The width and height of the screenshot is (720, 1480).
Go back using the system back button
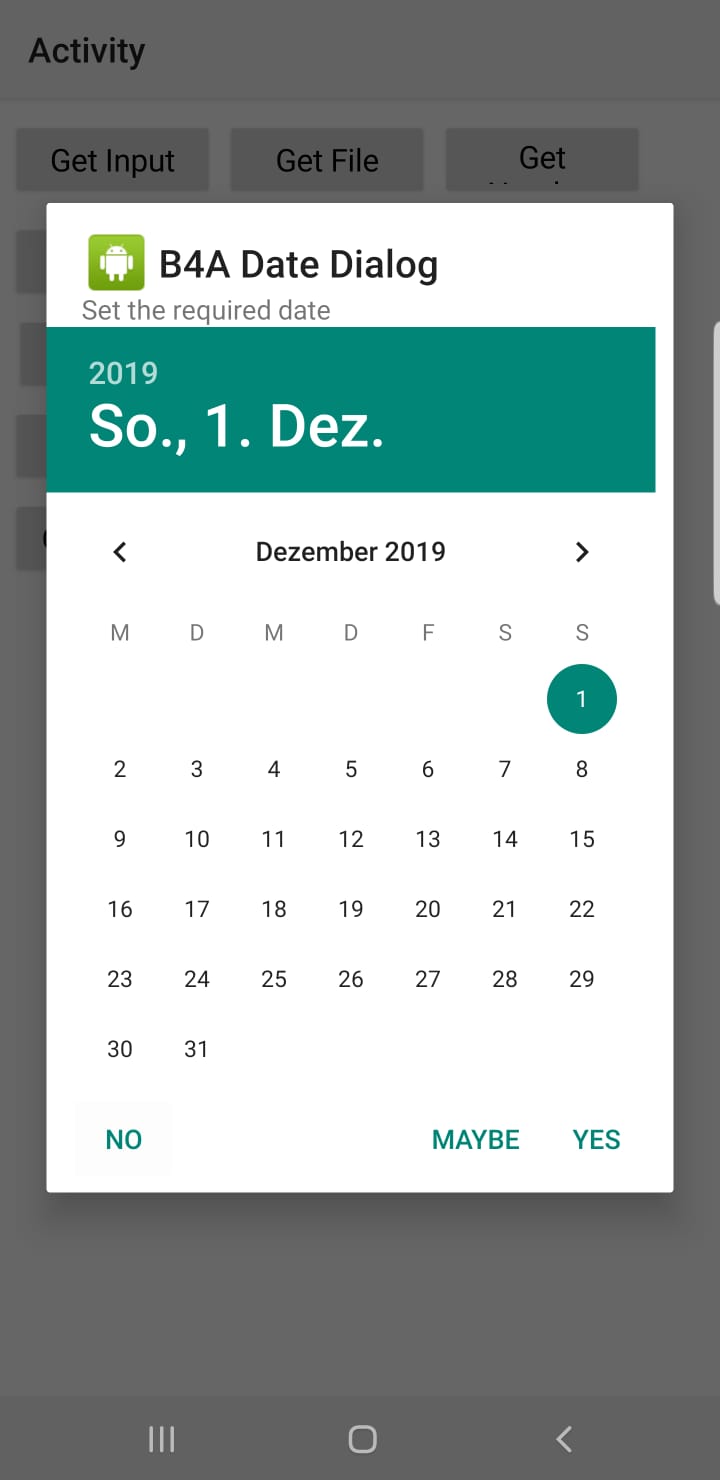pos(564,1439)
